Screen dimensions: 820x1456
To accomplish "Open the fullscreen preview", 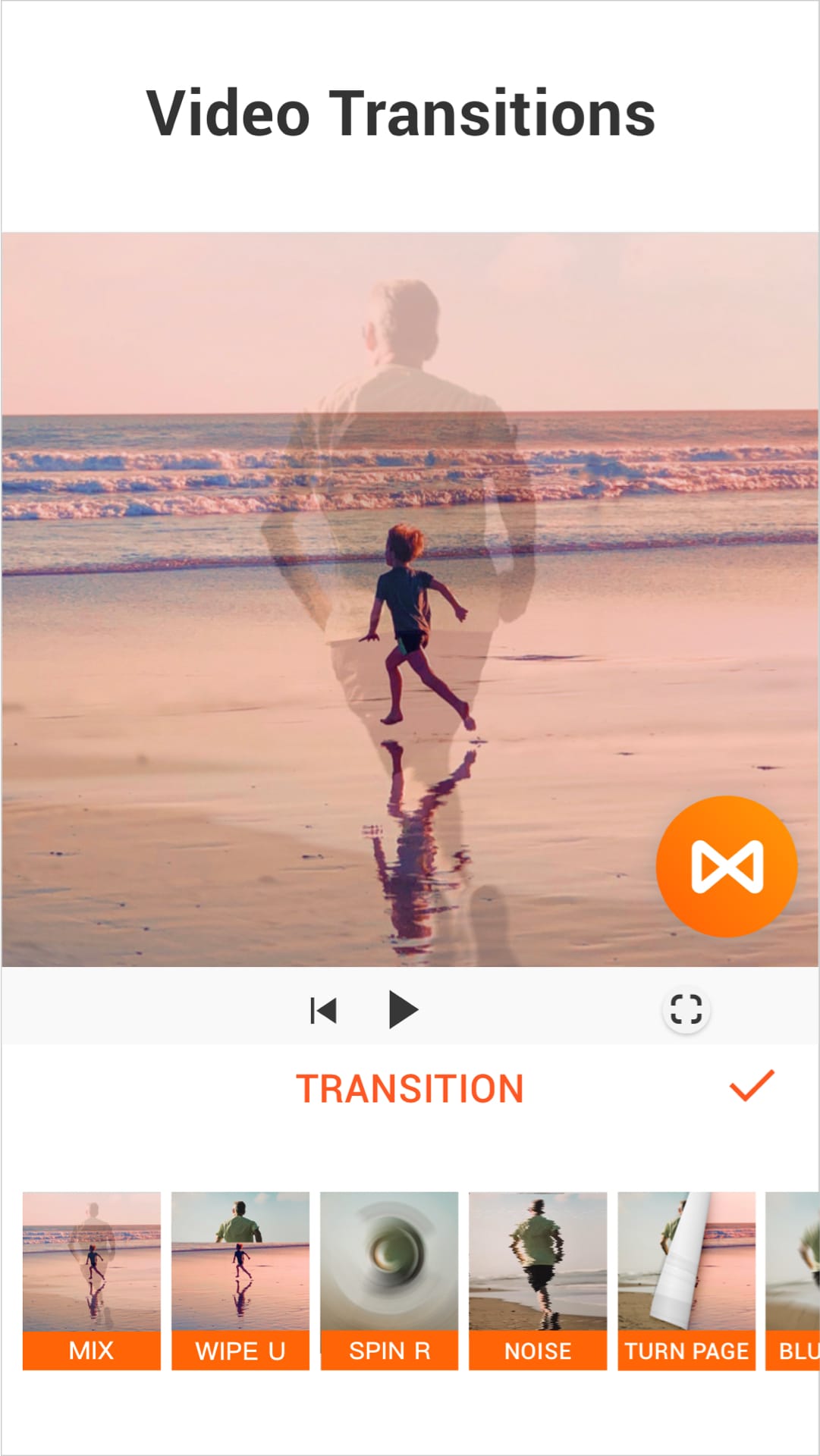I will pos(686,1010).
